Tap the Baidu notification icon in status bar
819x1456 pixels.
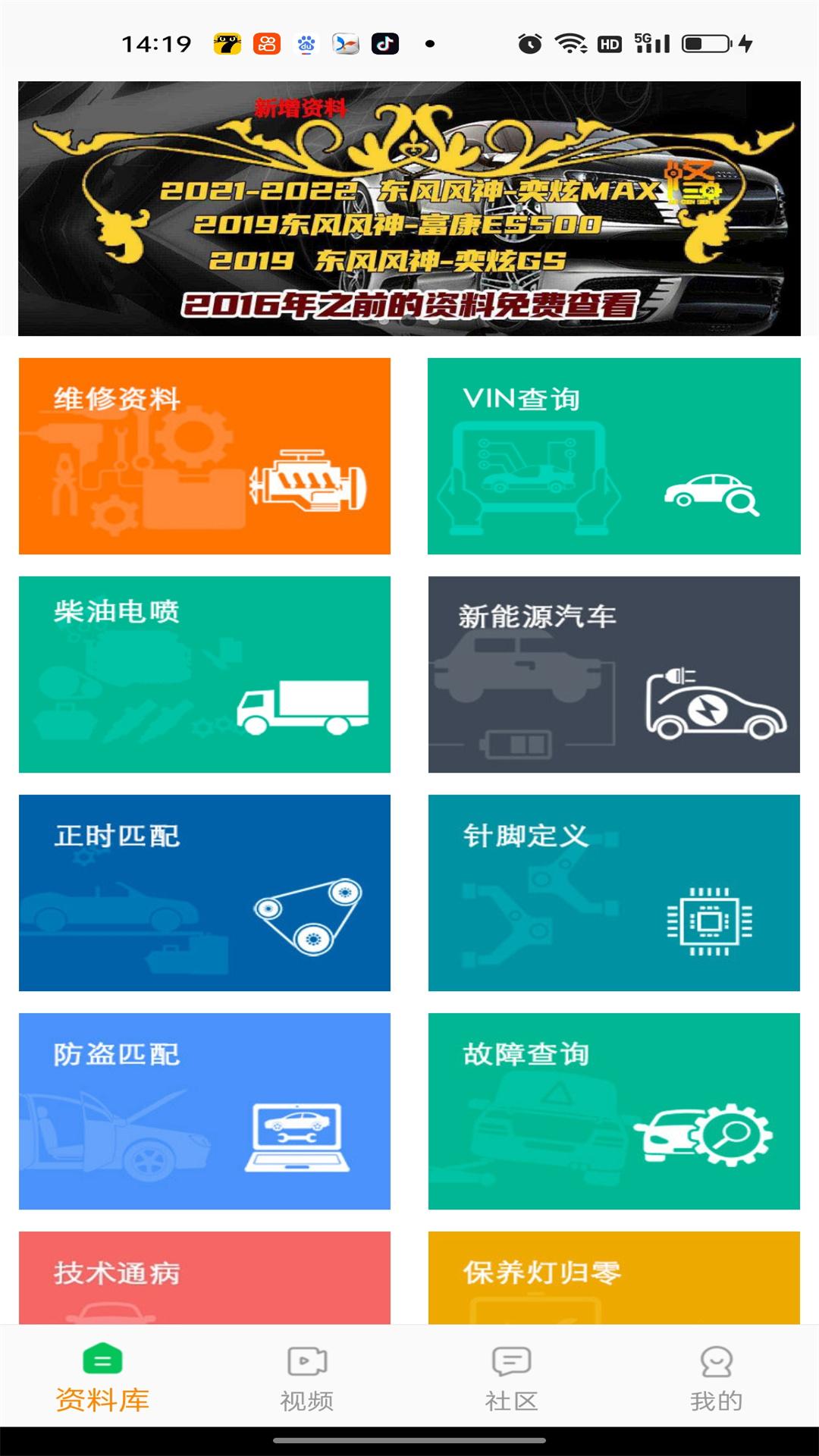[x=307, y=44]
